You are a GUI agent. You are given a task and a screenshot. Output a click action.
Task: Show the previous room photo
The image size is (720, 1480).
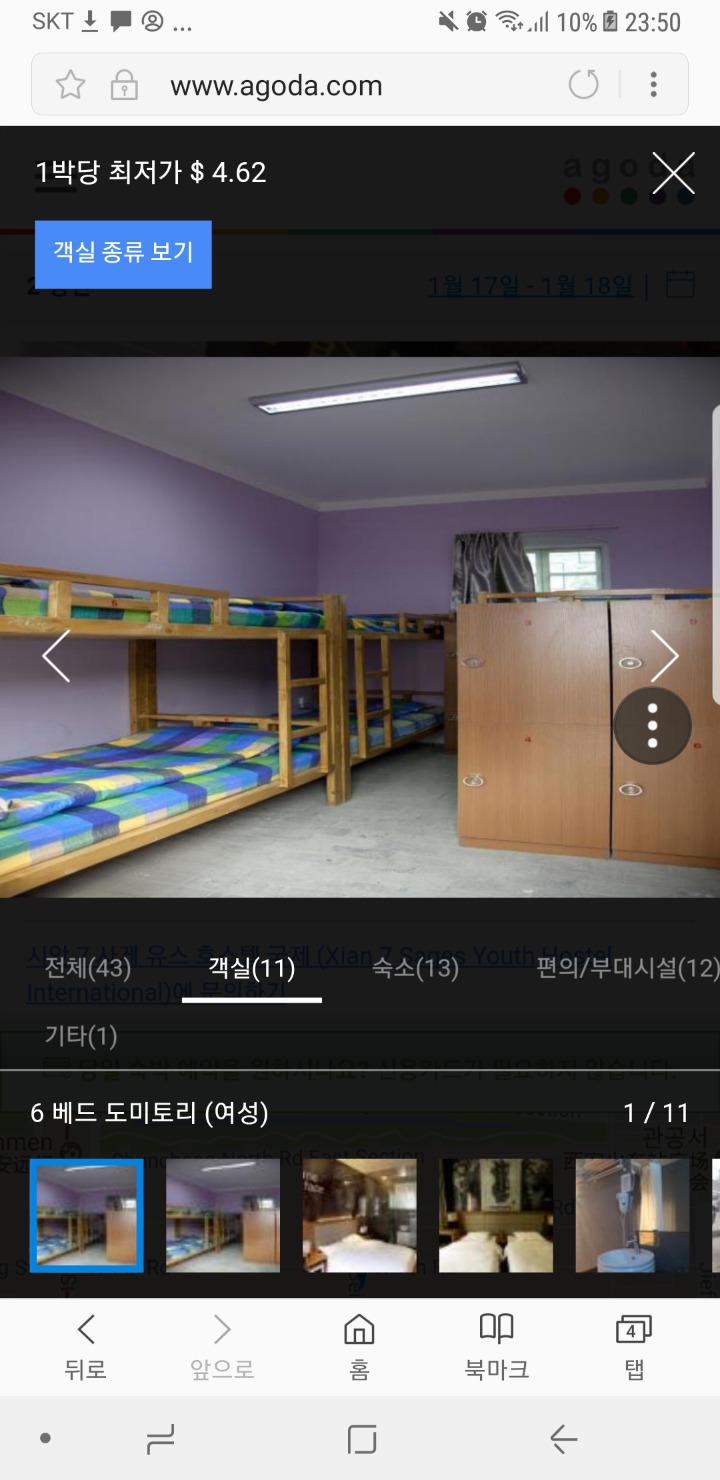pyautogui.click(x=56, y=656)
